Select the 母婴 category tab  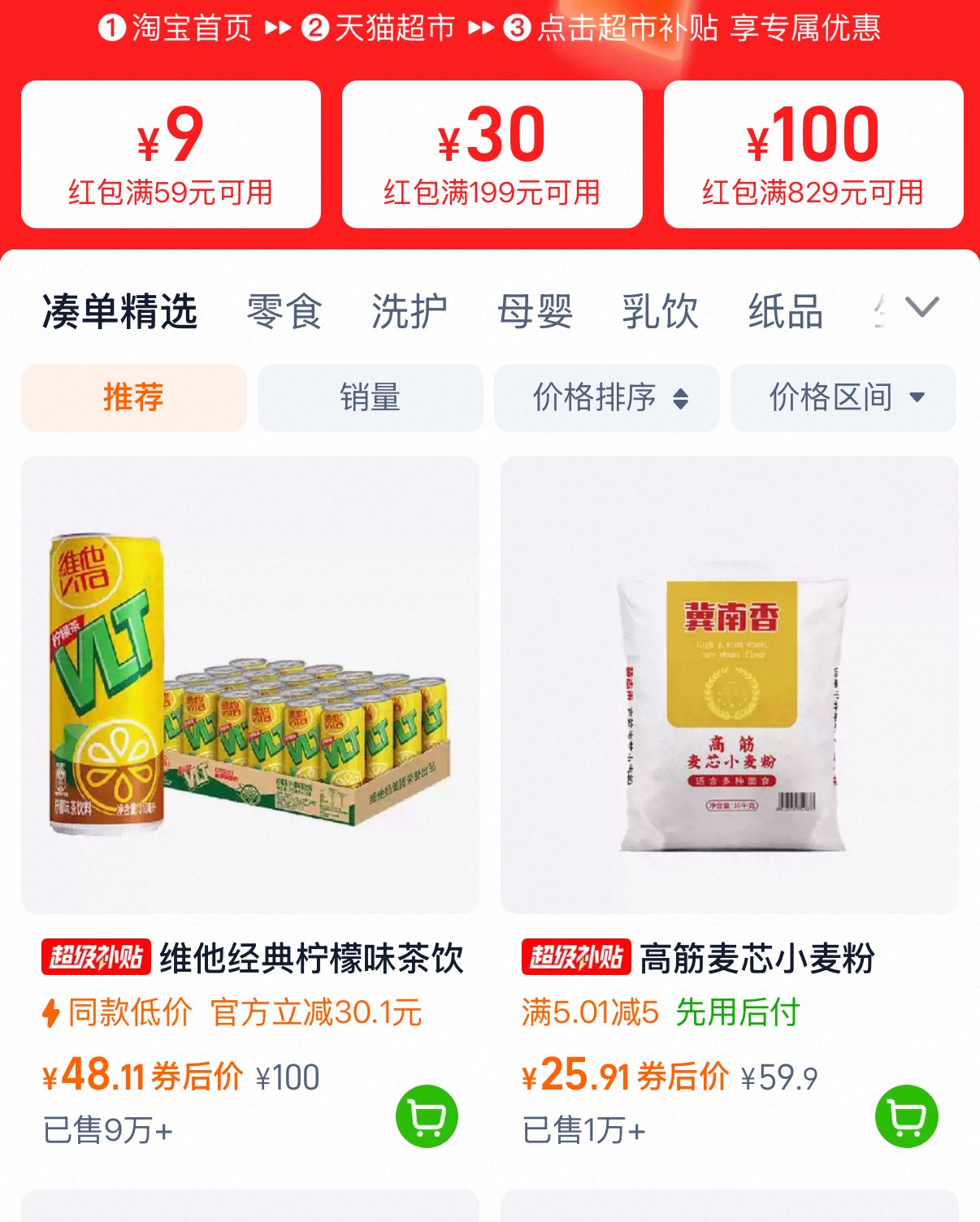tap(535, 312)
